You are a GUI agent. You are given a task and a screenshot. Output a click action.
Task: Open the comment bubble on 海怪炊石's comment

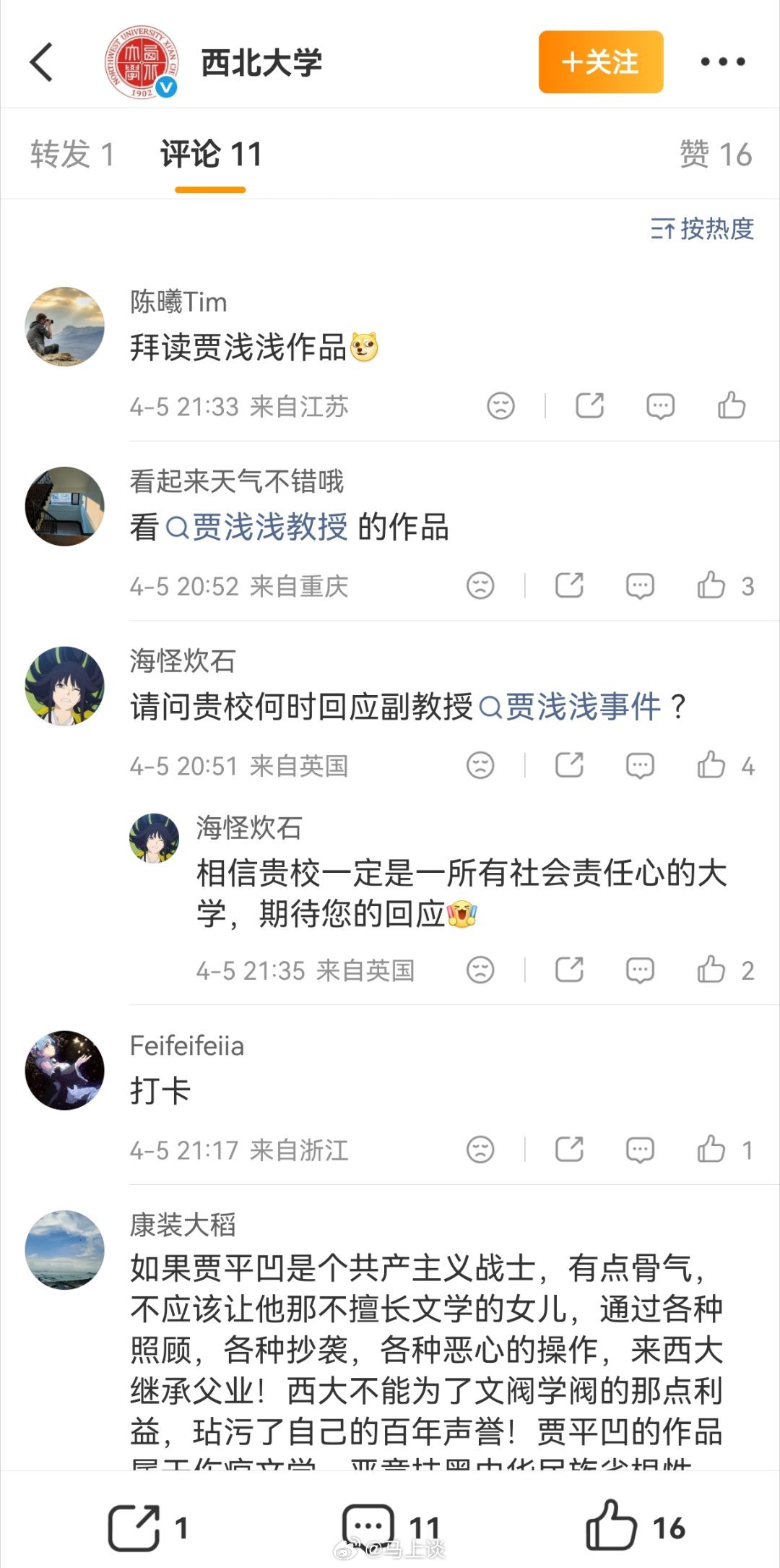(638, 766)
